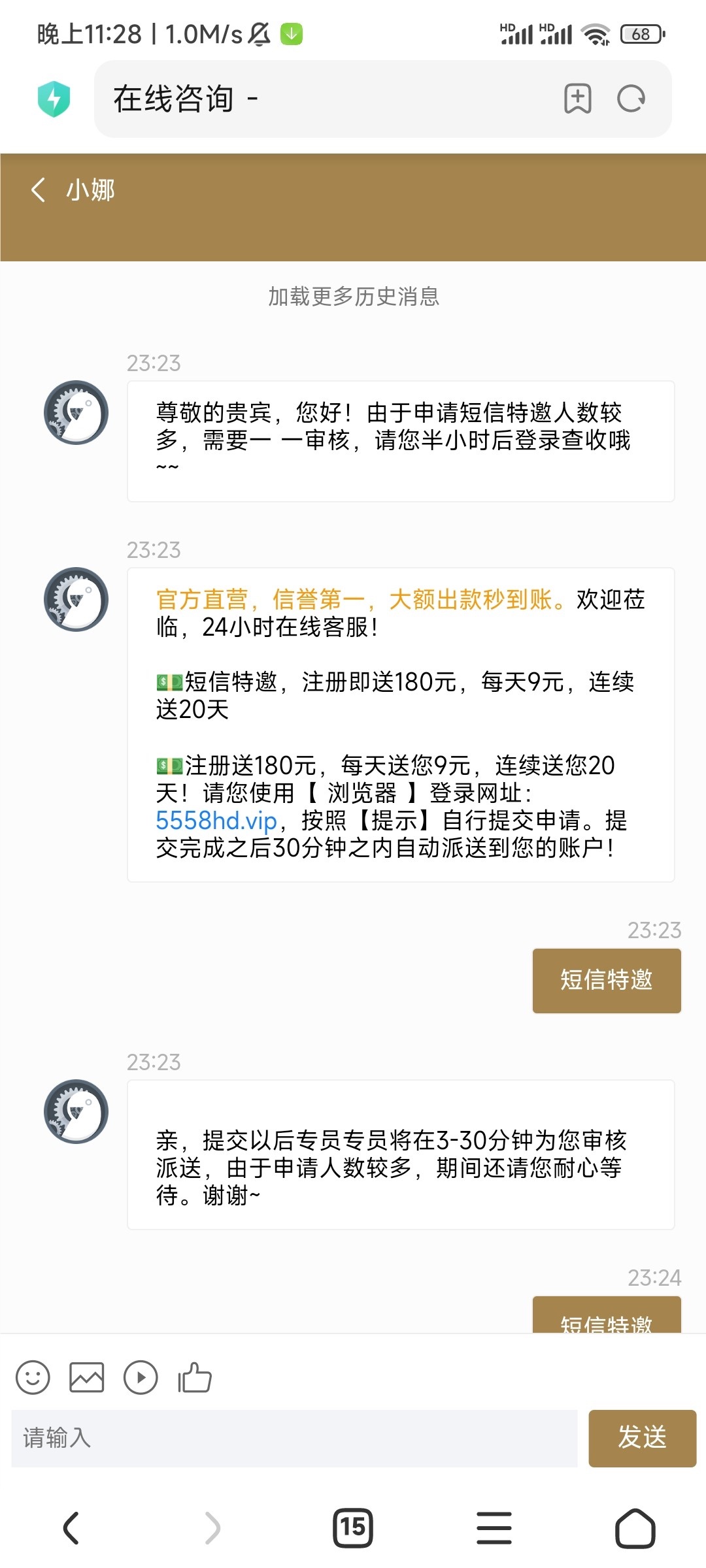Send the message with 发送

click(x=642, y=1438)
